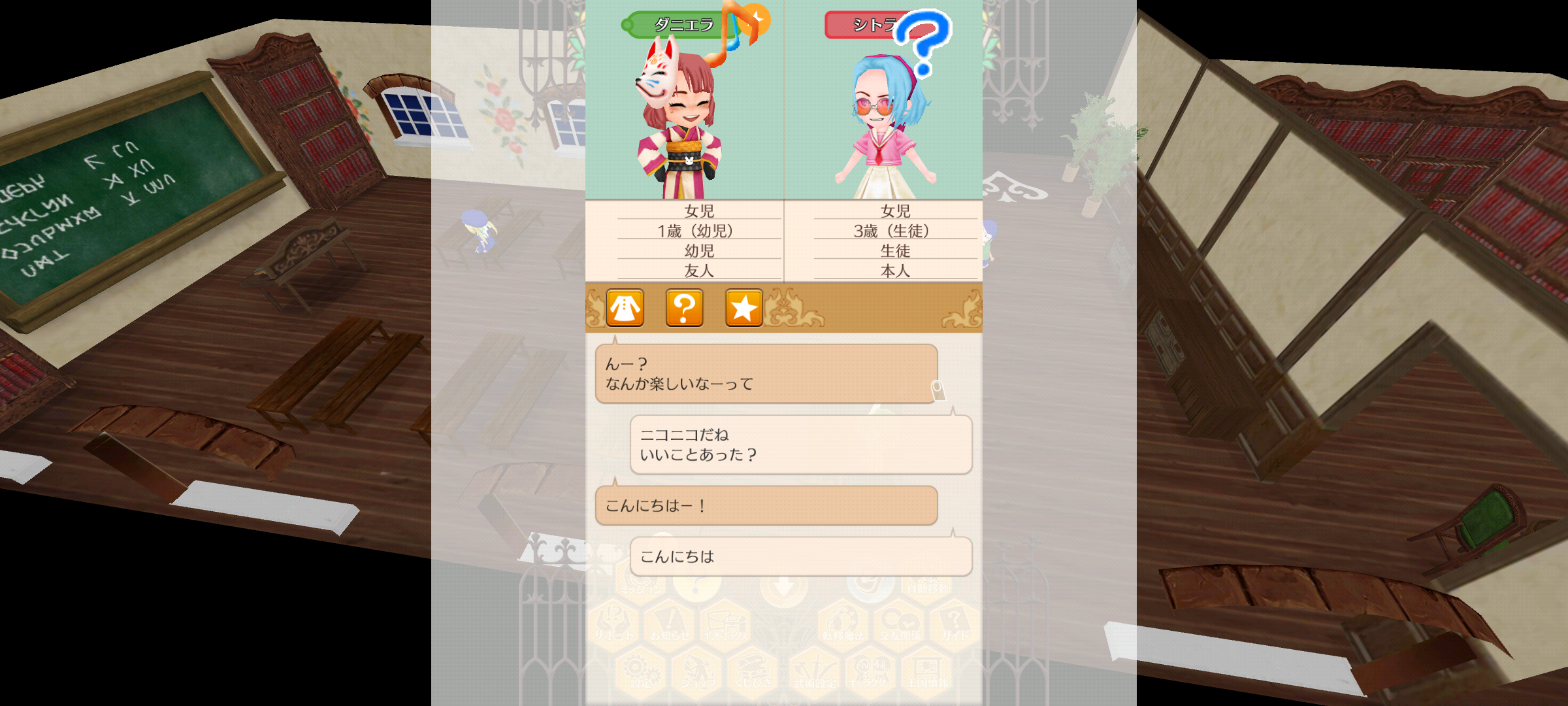Open the outfit/clothing icon button
This screenshot has height=706, width=1568.
[625, 308]
